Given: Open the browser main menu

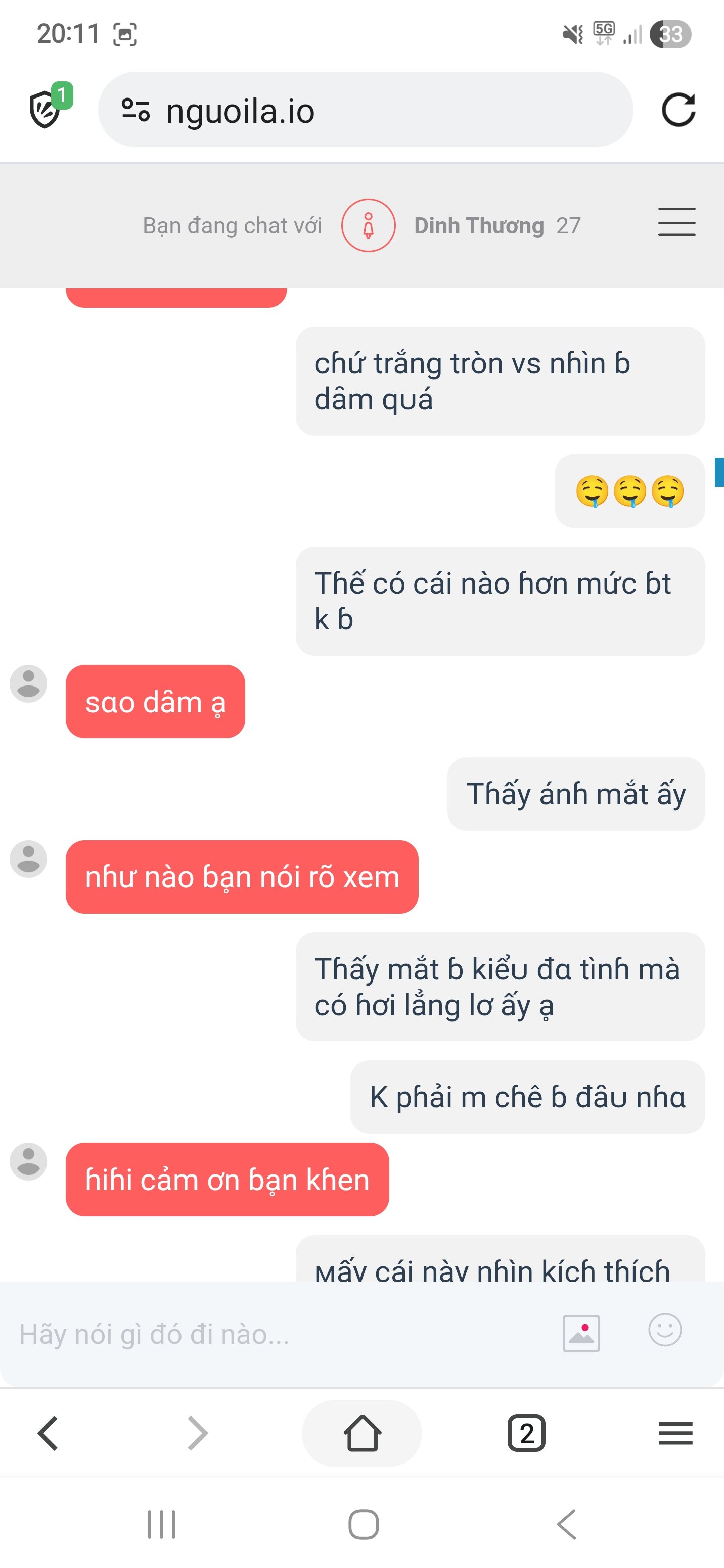Looking at the screenshot, I should point(675,1433).
